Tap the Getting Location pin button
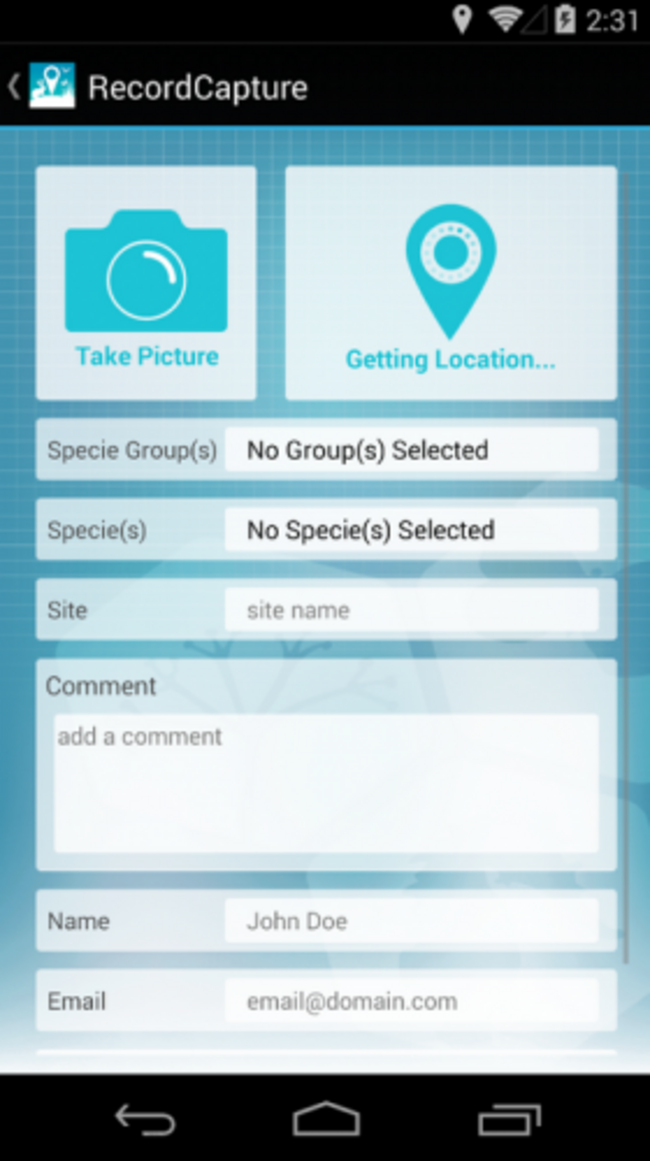The height and width of the screenshot is (1161, 650). point(451,284)
